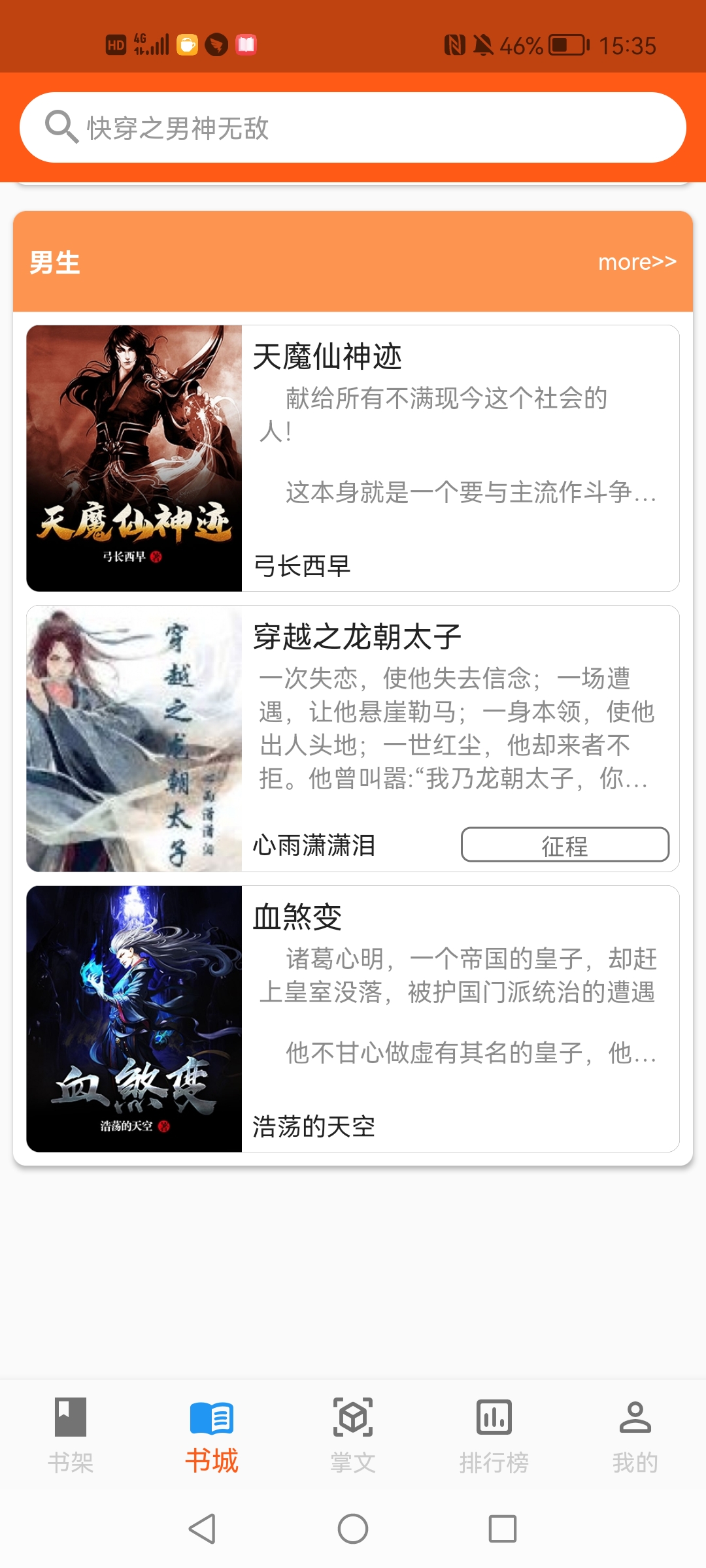Screen dimensions: 706x1568
Task: Return to the home screen
Action: [x=353, y=1529]
